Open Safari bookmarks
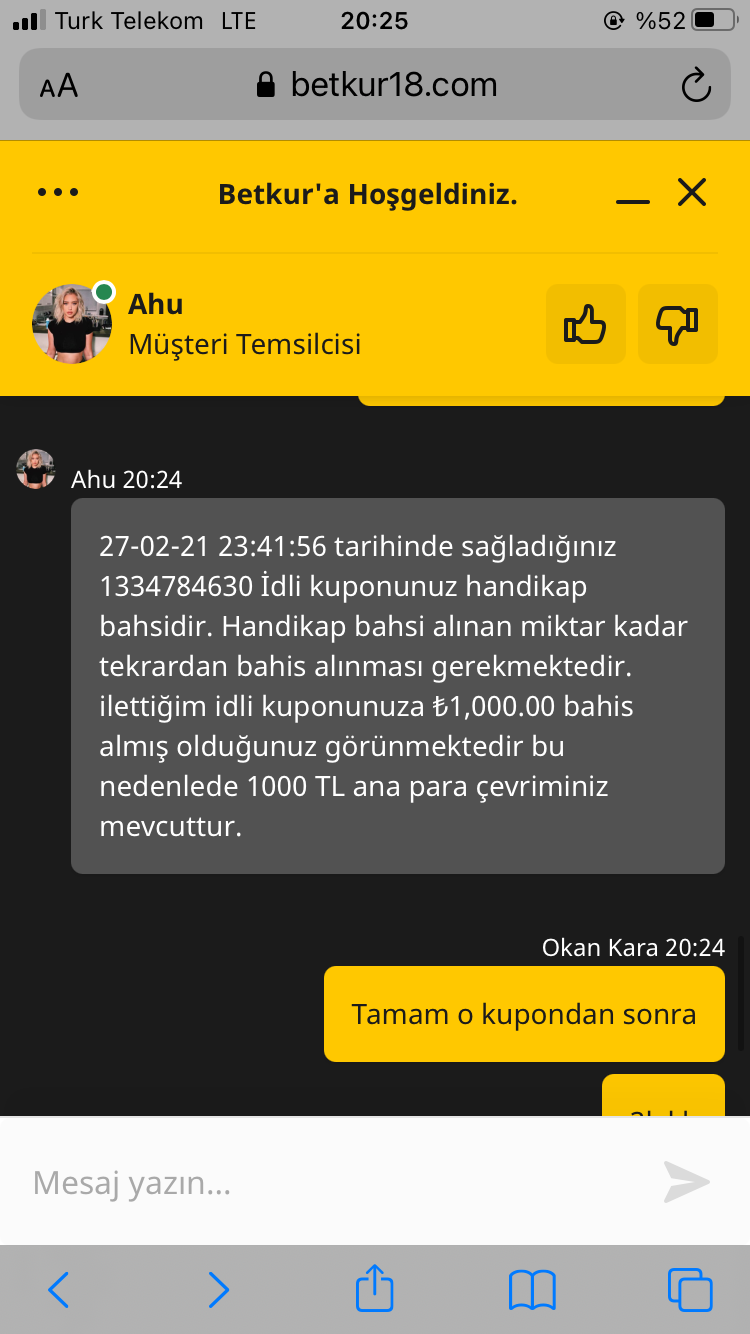 [x=532, y=1290]
